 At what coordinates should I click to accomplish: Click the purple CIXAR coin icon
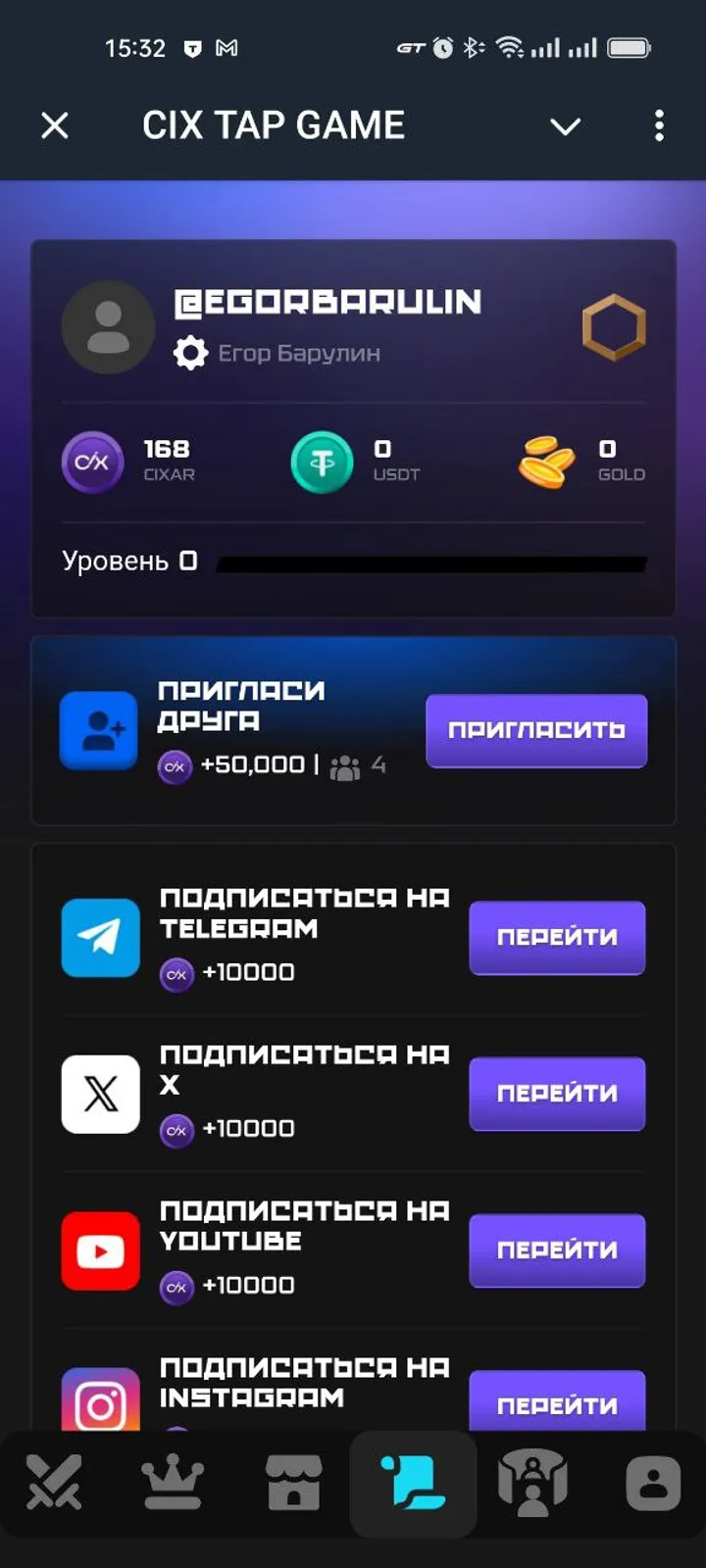click(93, 462)
